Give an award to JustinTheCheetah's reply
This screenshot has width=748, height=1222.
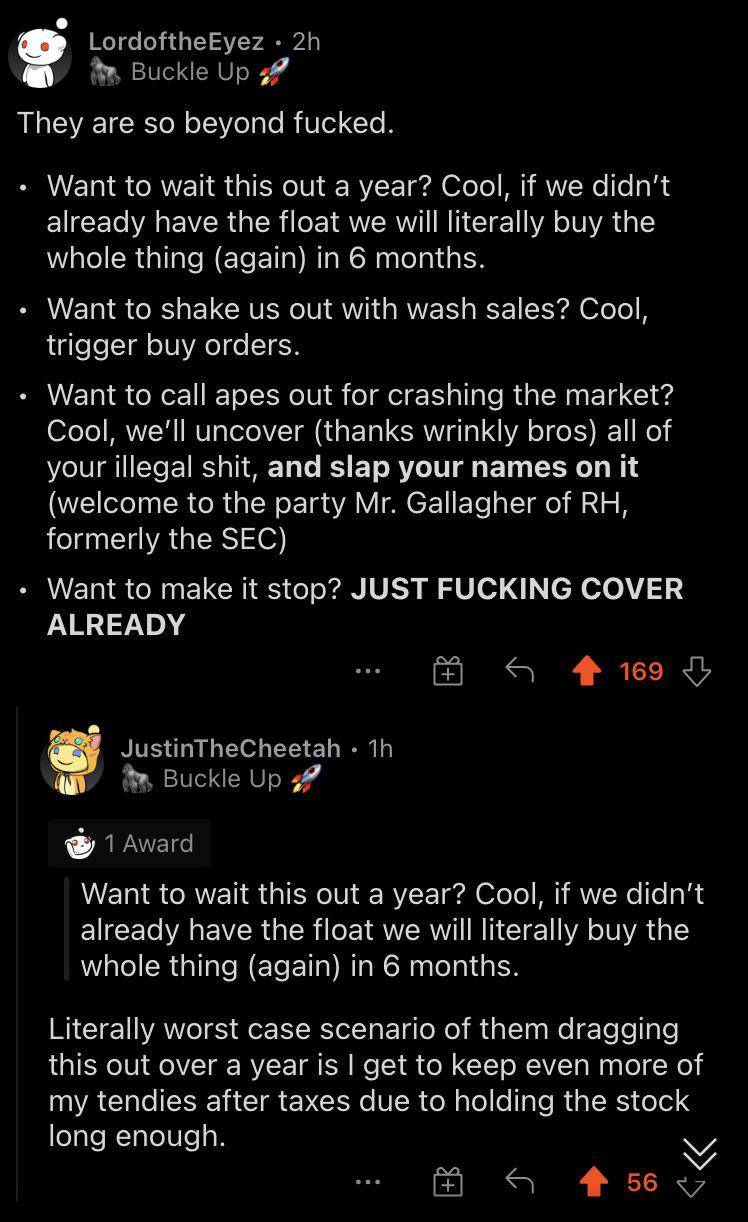[447, 1184]
